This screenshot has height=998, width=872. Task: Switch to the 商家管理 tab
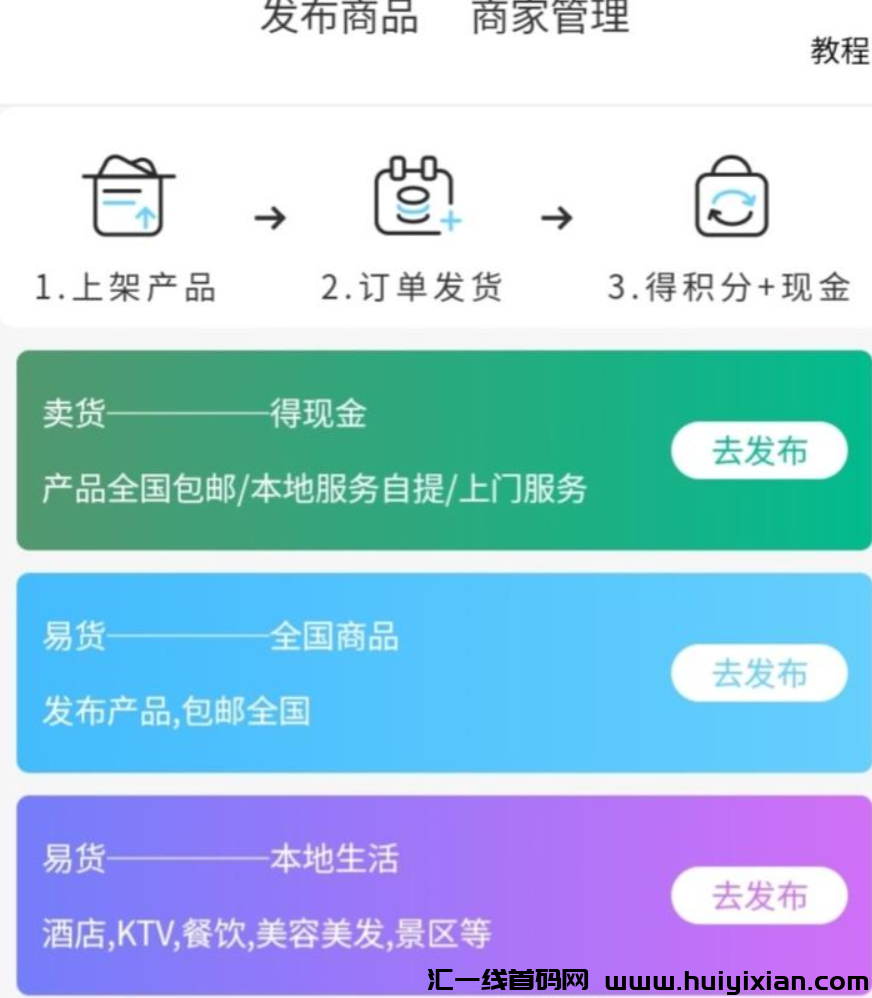click(x=552, y=16)
